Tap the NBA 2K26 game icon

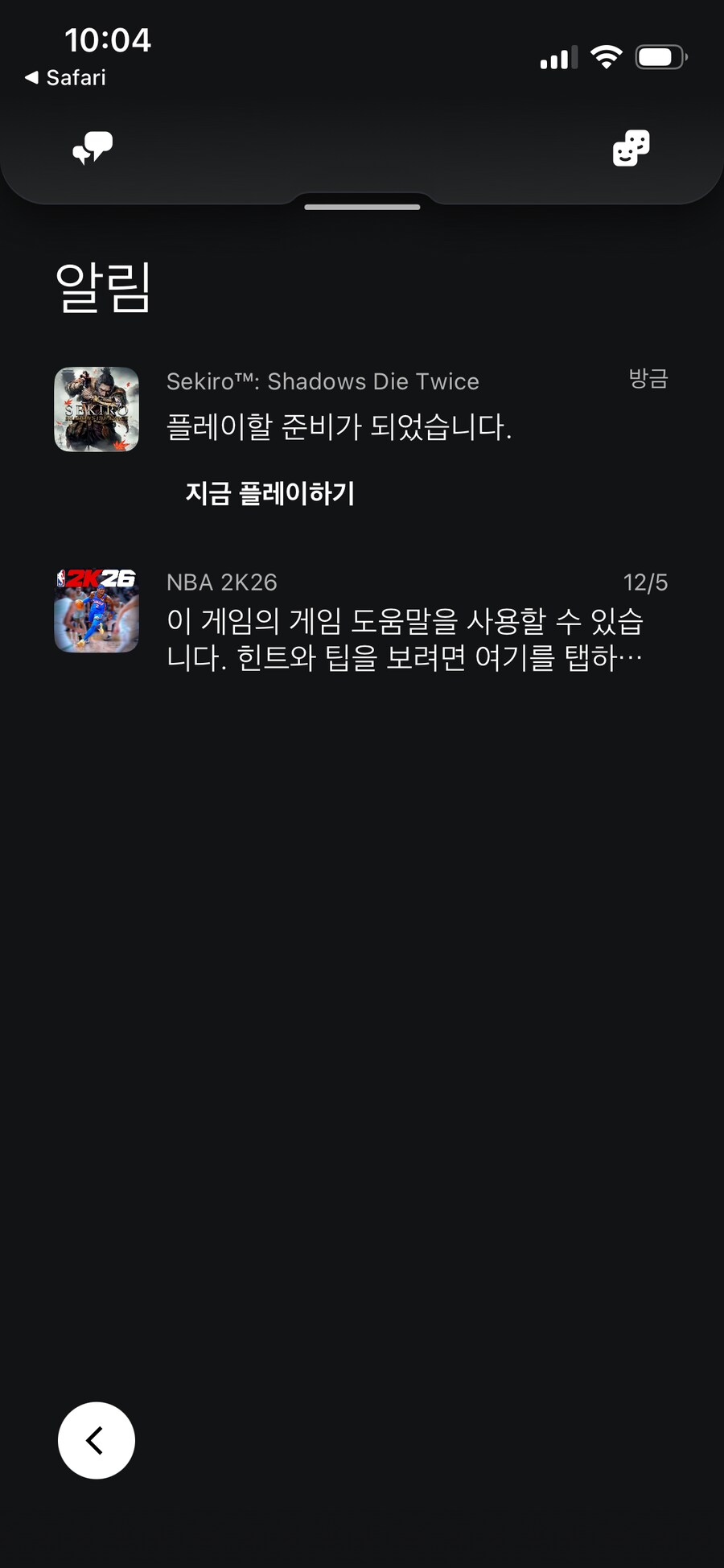[96, 609]
